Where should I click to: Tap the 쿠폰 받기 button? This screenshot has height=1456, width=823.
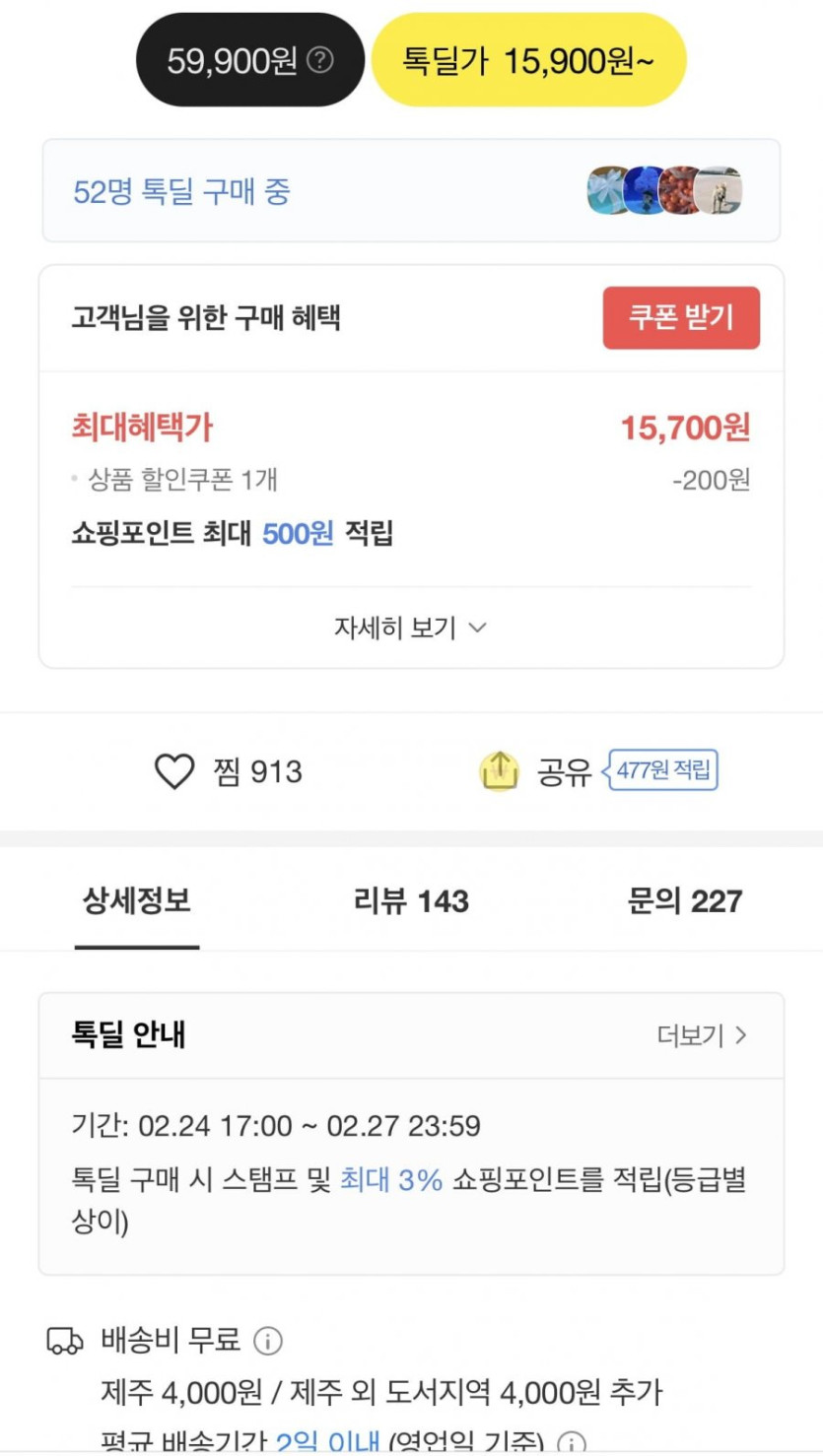tap(681, 318)
